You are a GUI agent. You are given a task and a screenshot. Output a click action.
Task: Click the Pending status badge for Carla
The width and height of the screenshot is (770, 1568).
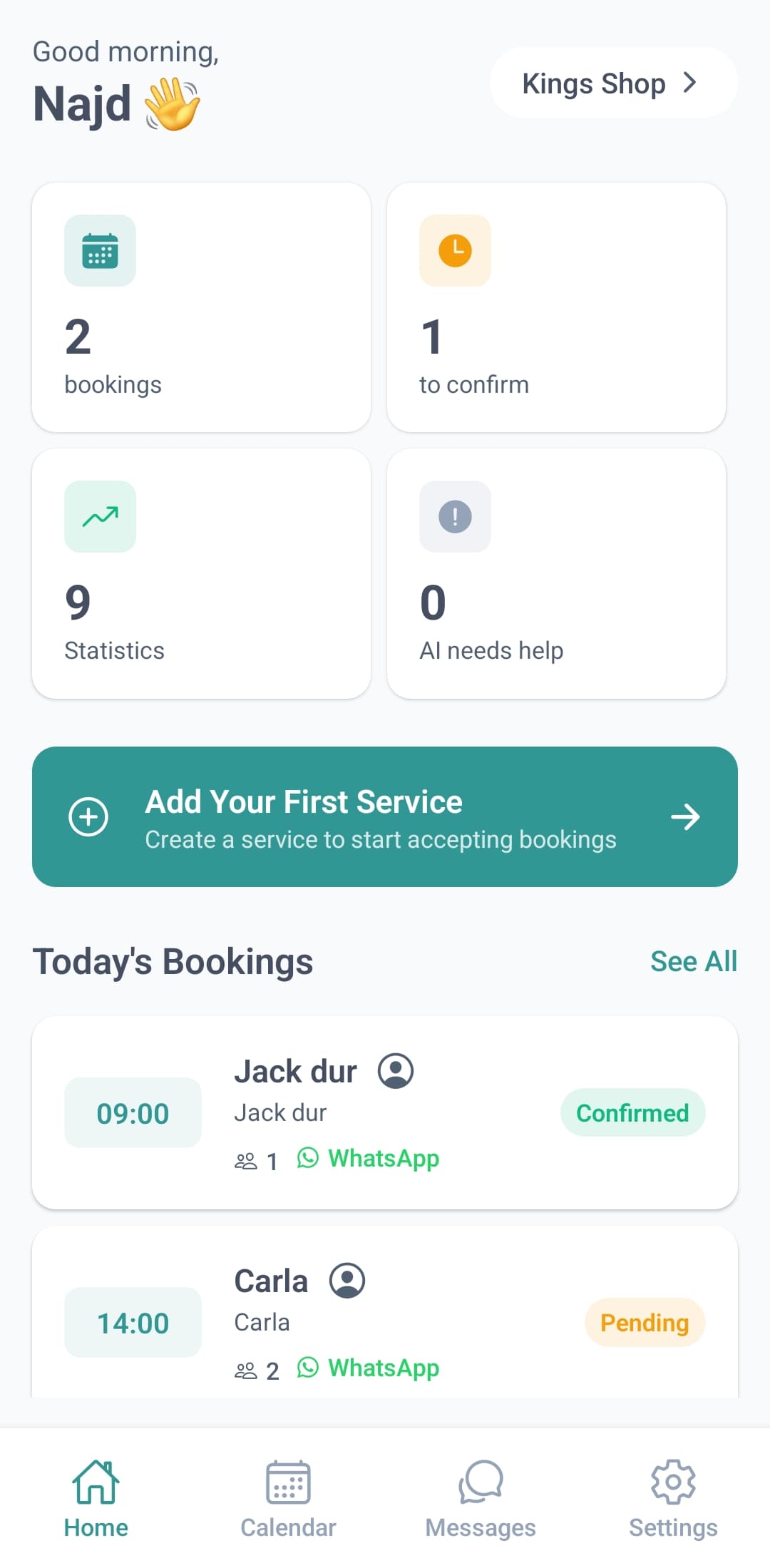point(644,1323)
